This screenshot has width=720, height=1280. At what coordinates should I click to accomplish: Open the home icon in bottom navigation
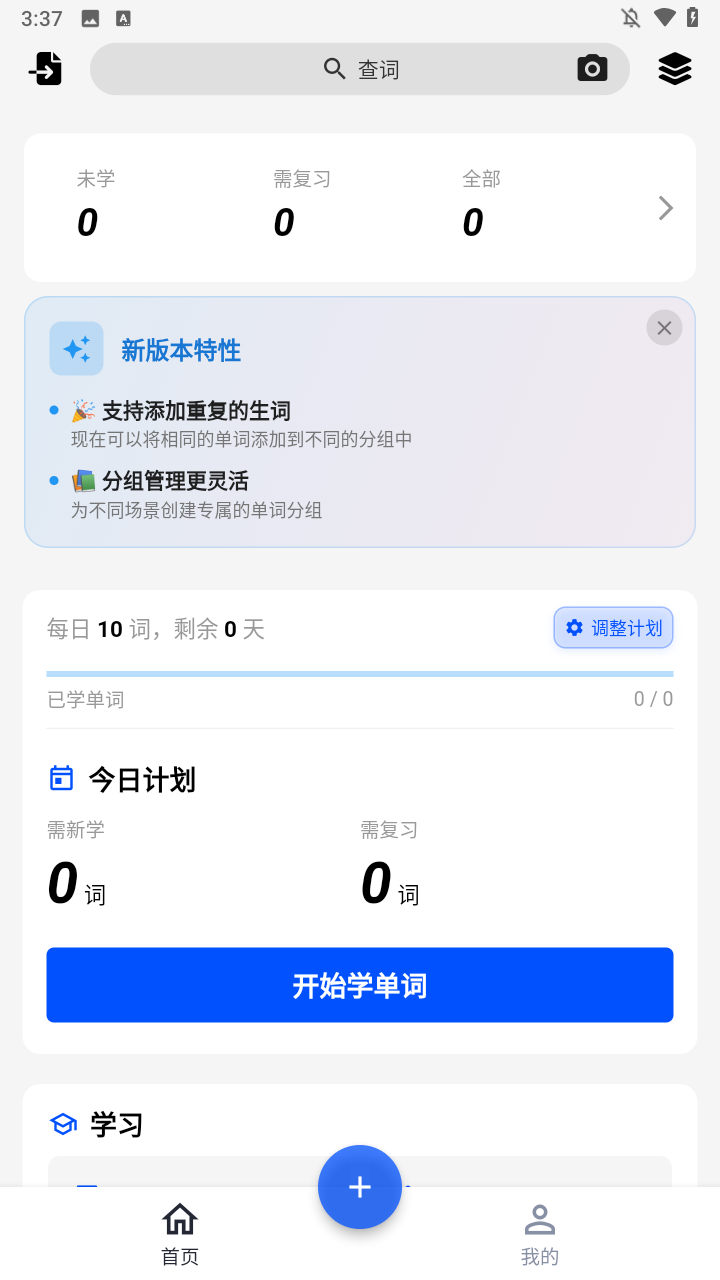point(179,1219)
